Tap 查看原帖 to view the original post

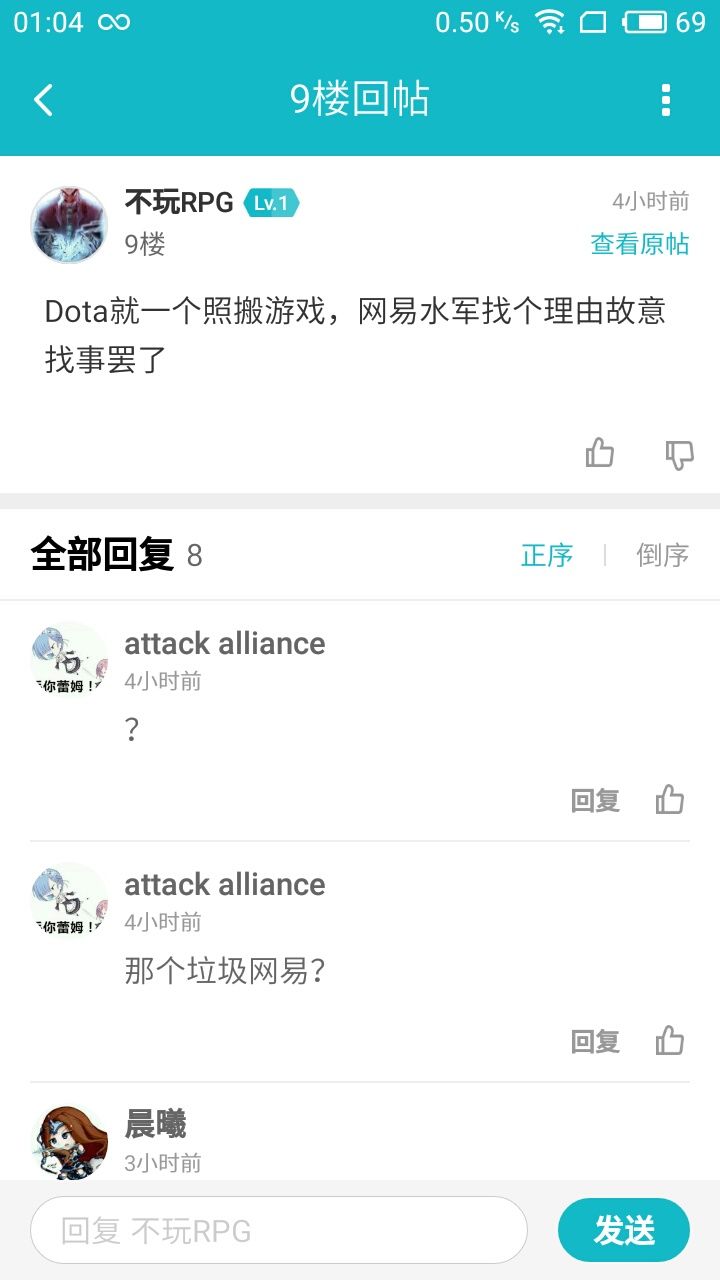[x=640, y=244]
